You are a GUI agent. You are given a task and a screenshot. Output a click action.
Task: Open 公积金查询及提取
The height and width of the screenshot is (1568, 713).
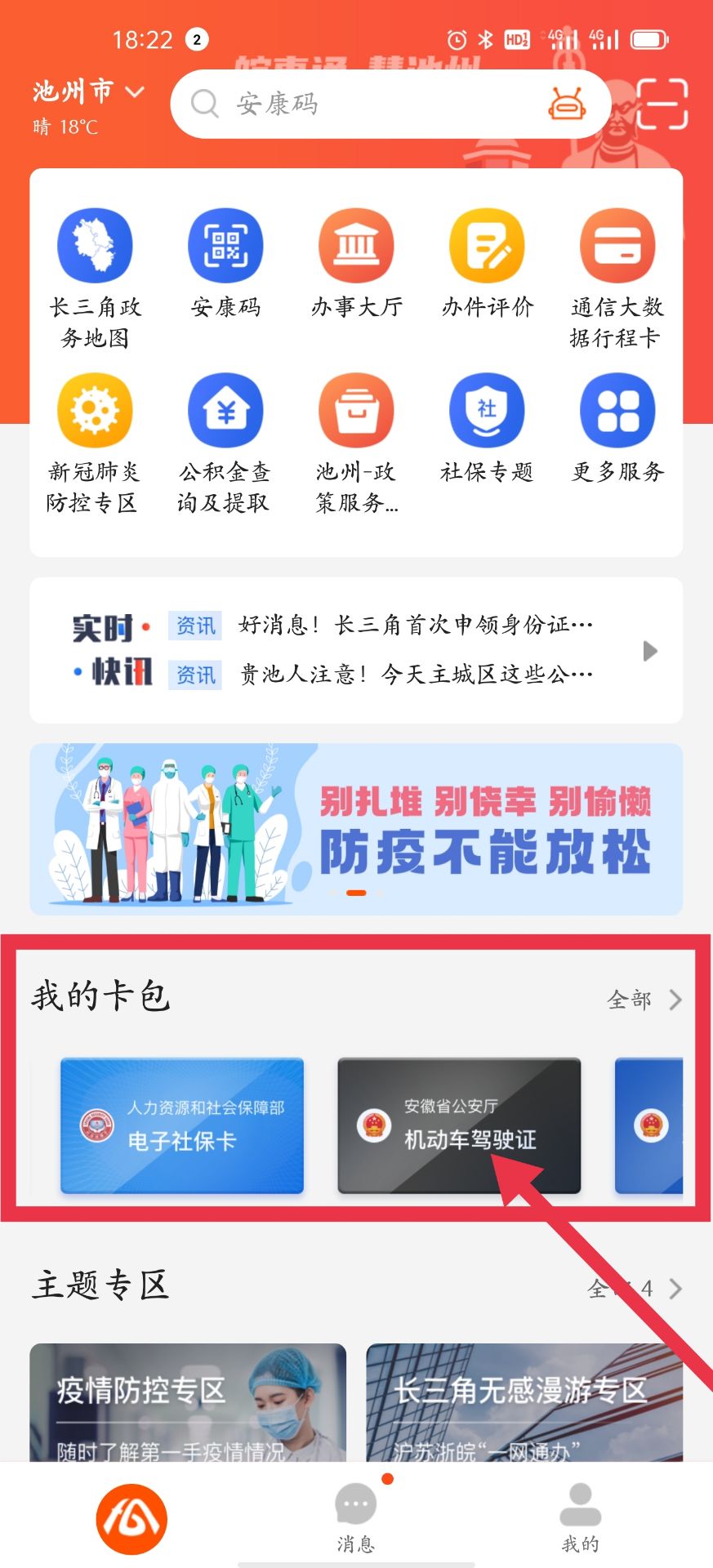tap(225, 443)
